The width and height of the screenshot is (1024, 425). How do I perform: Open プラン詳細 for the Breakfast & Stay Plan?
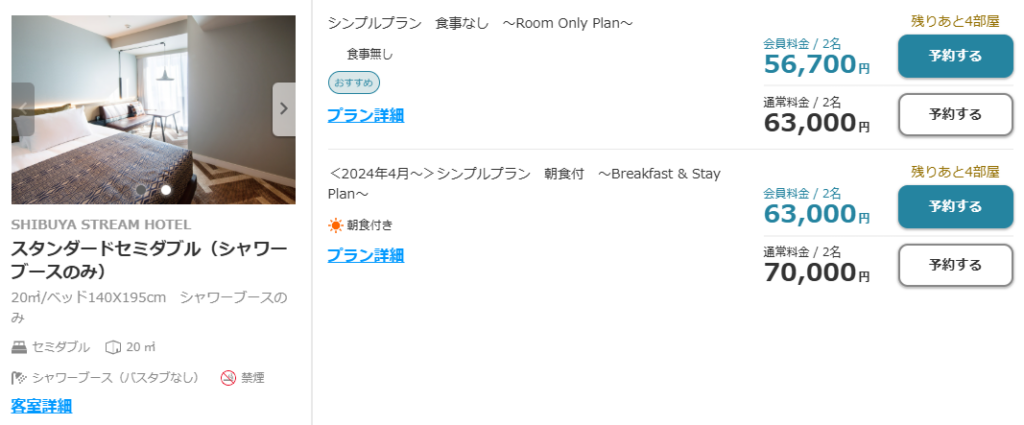point(366,255)
